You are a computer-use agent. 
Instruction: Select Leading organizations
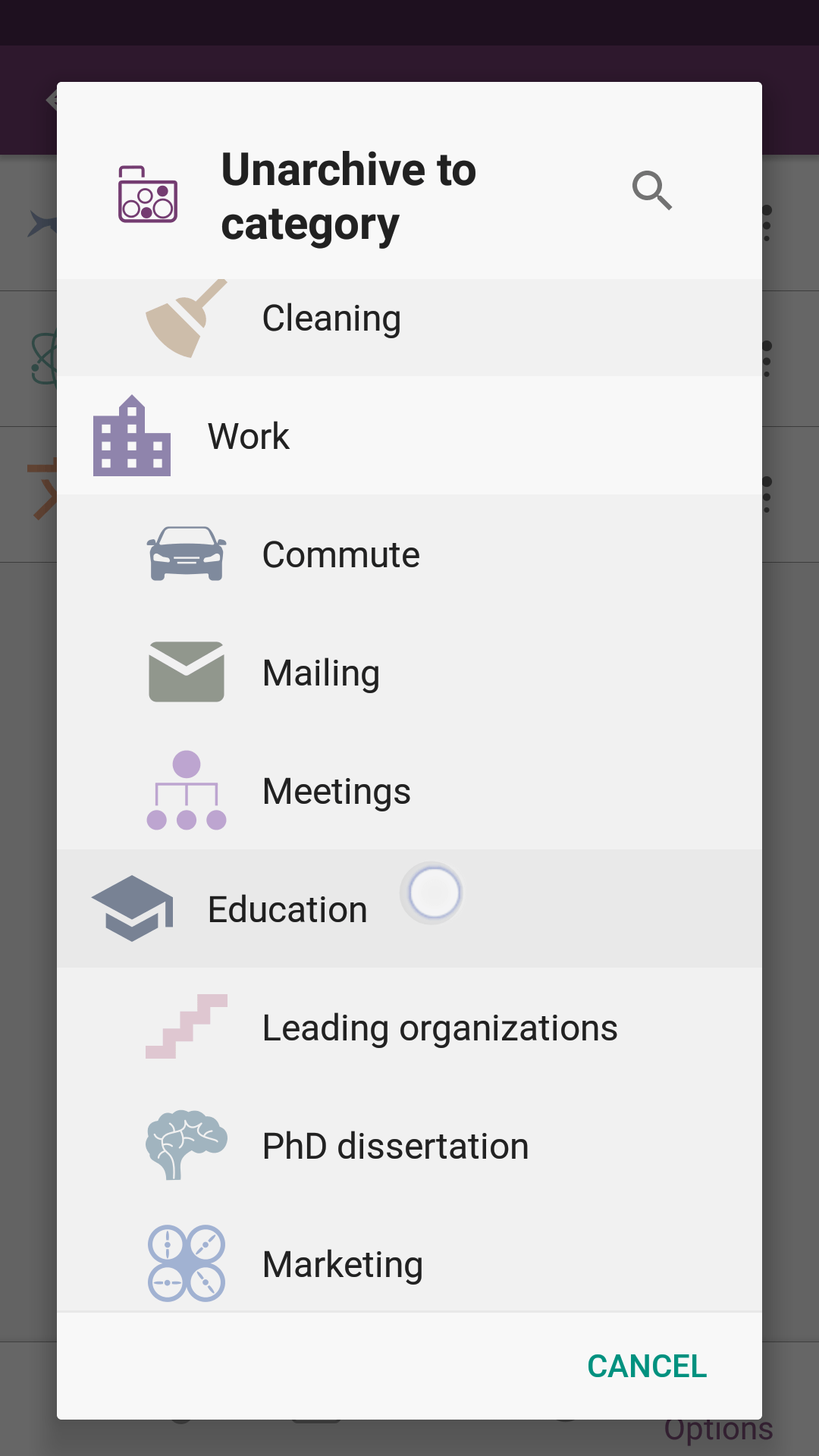(x=439, y=1028)
